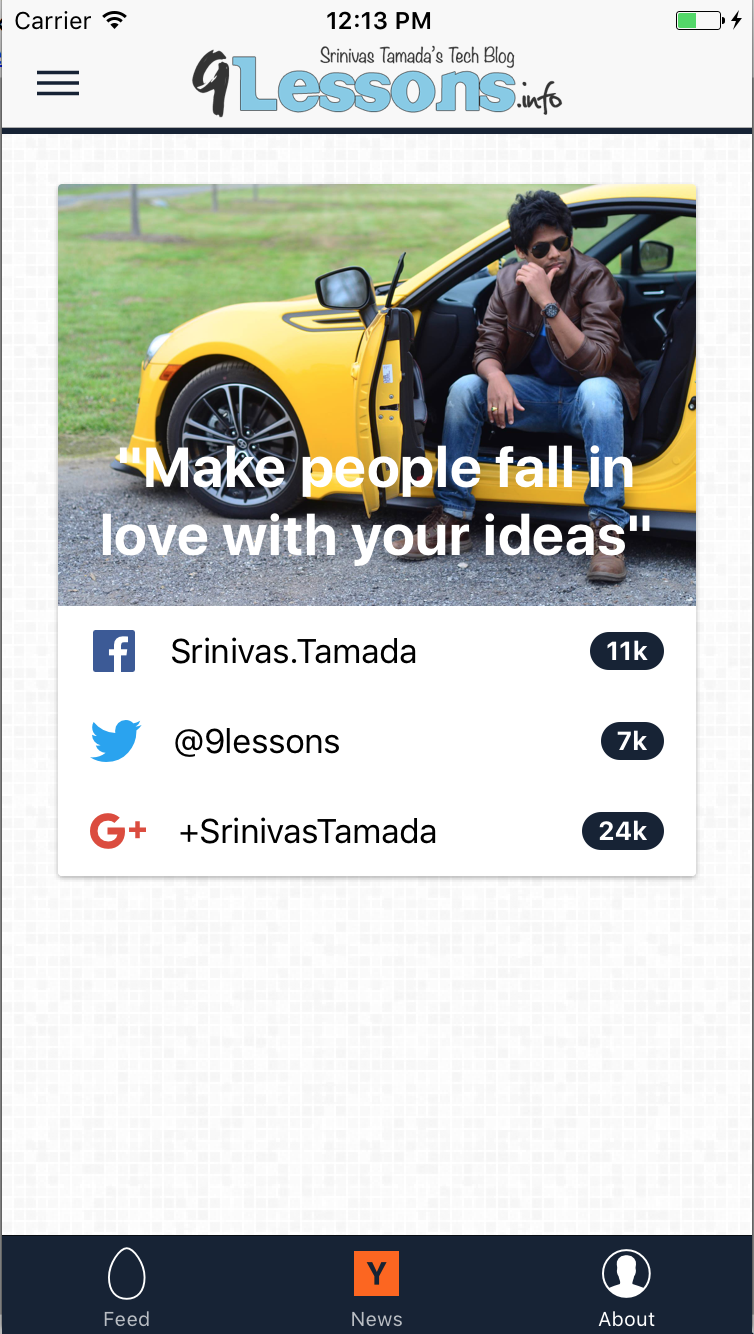Switch to the News tab
The width and height of the screenshot is (754, 1334).
point(376,1288)
